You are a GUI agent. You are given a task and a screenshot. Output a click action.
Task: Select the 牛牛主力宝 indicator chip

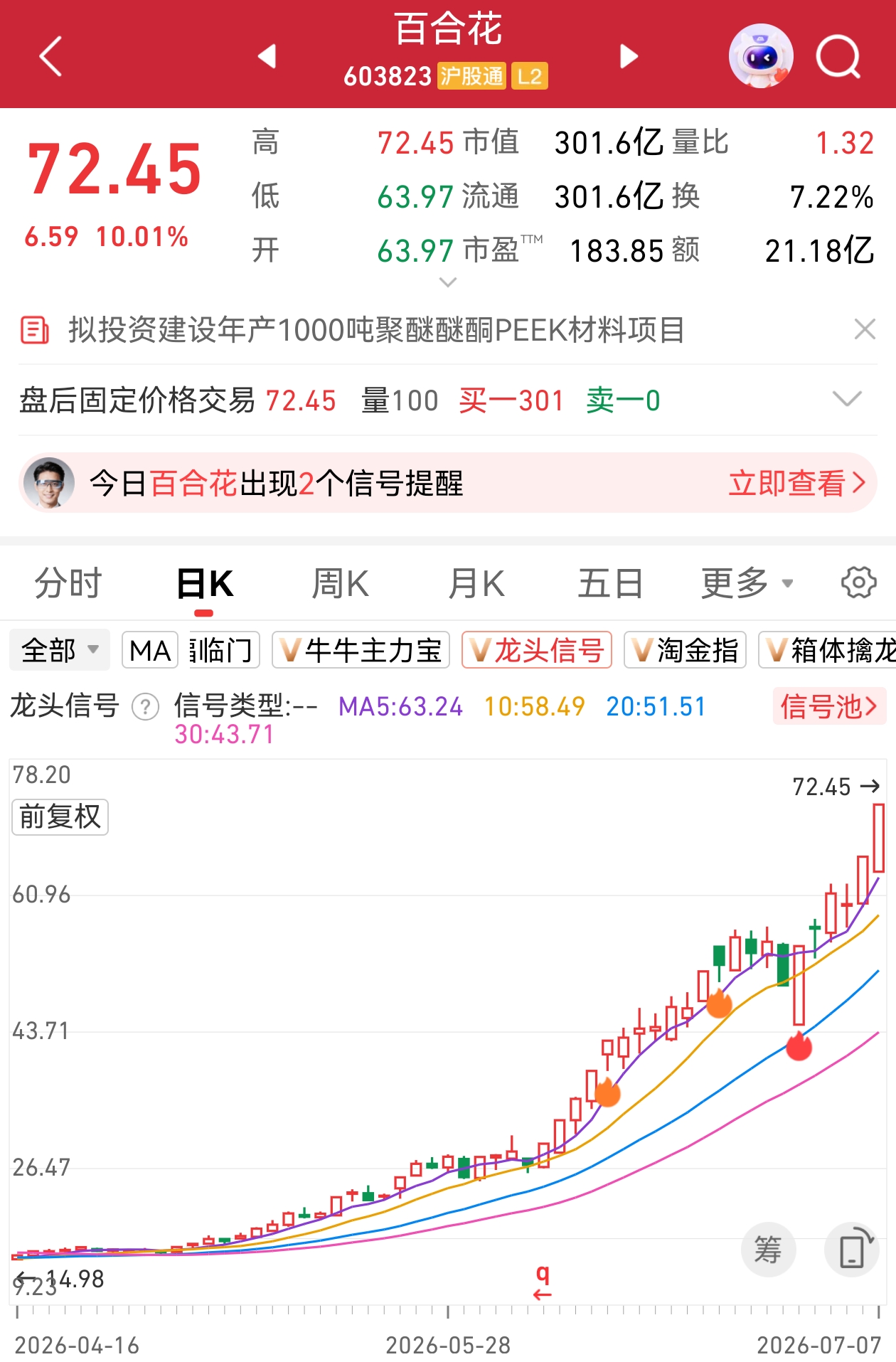[361, 650]
